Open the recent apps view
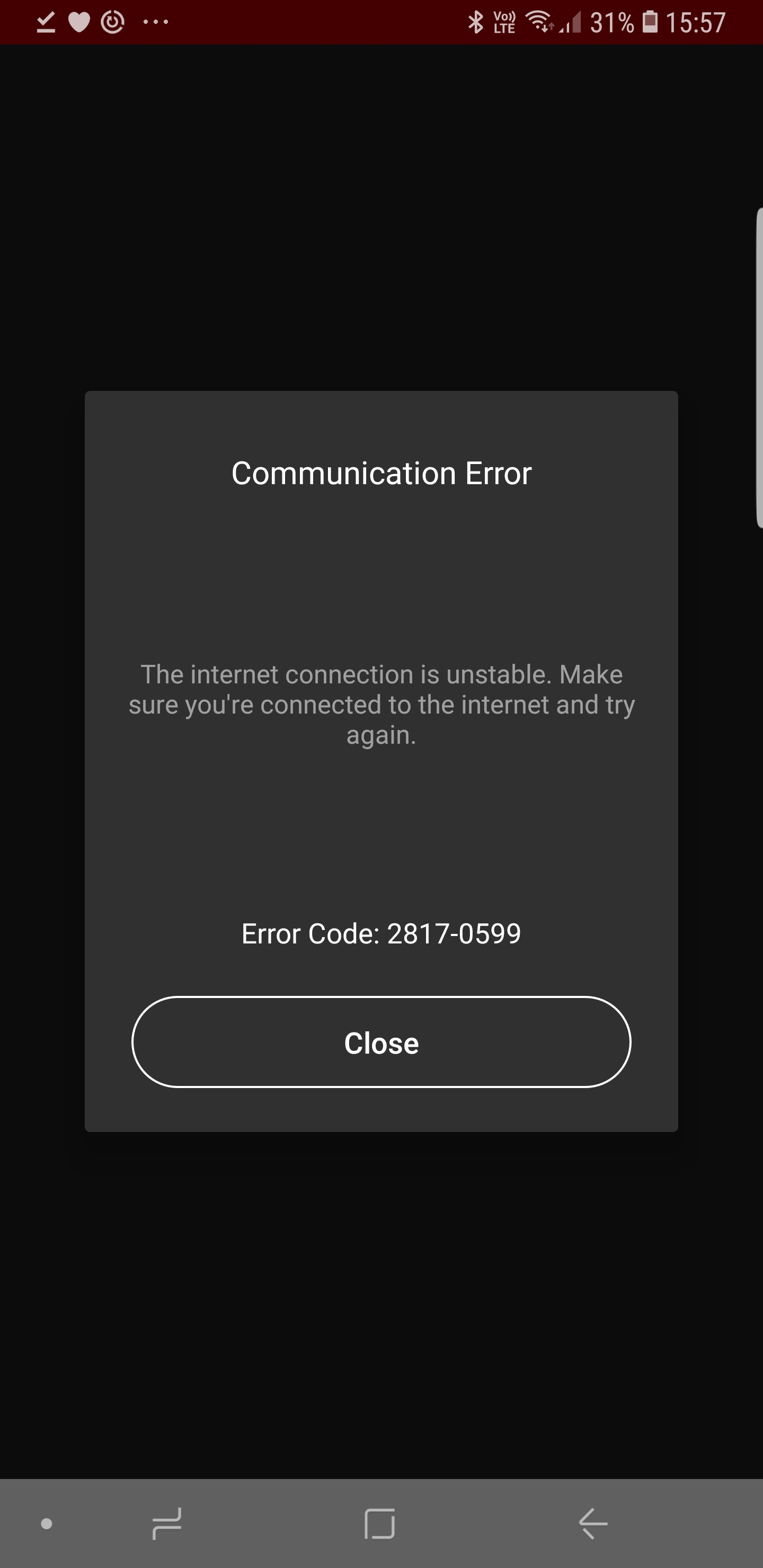The image size is (763, 1568). coord(166,1523)
